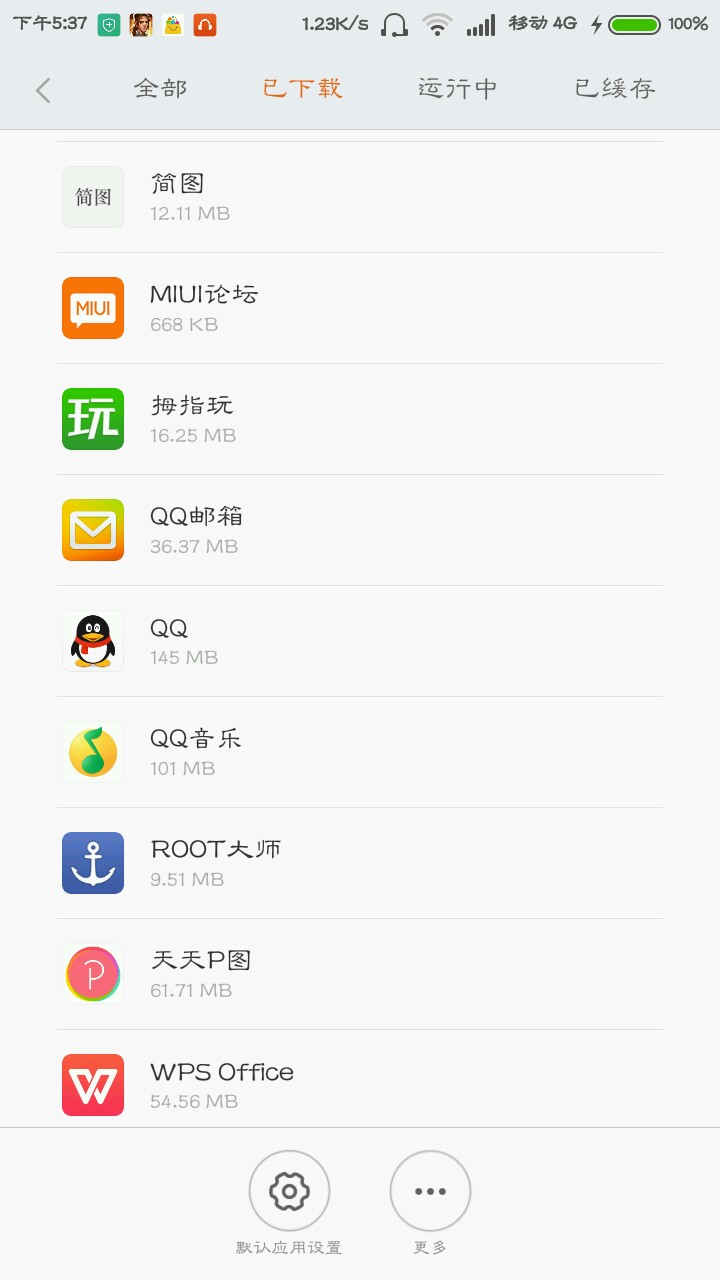Switch to the 全部 tab

160,89
